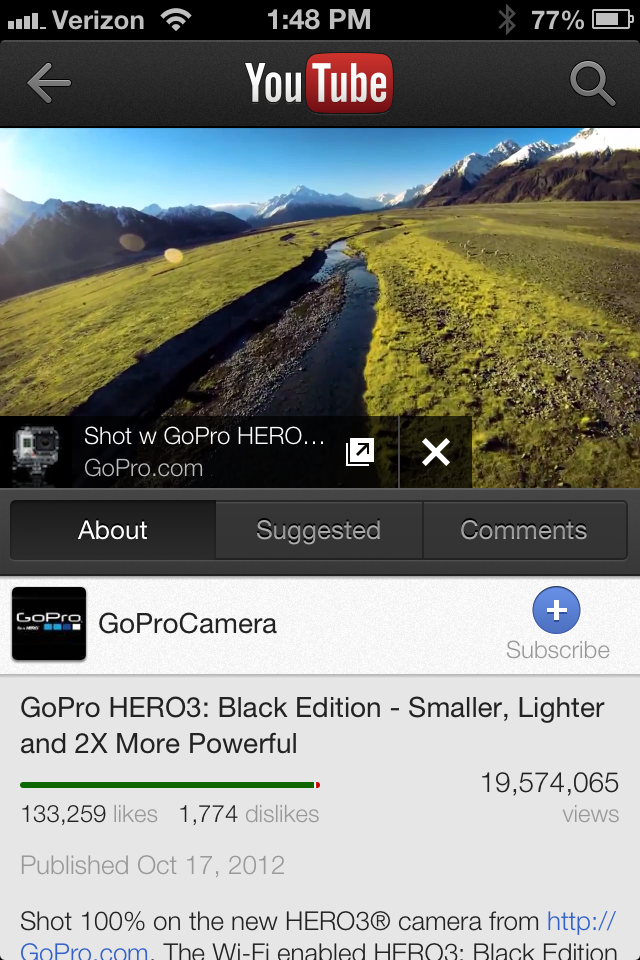Tap the video player to show controls

pos(320,270)
